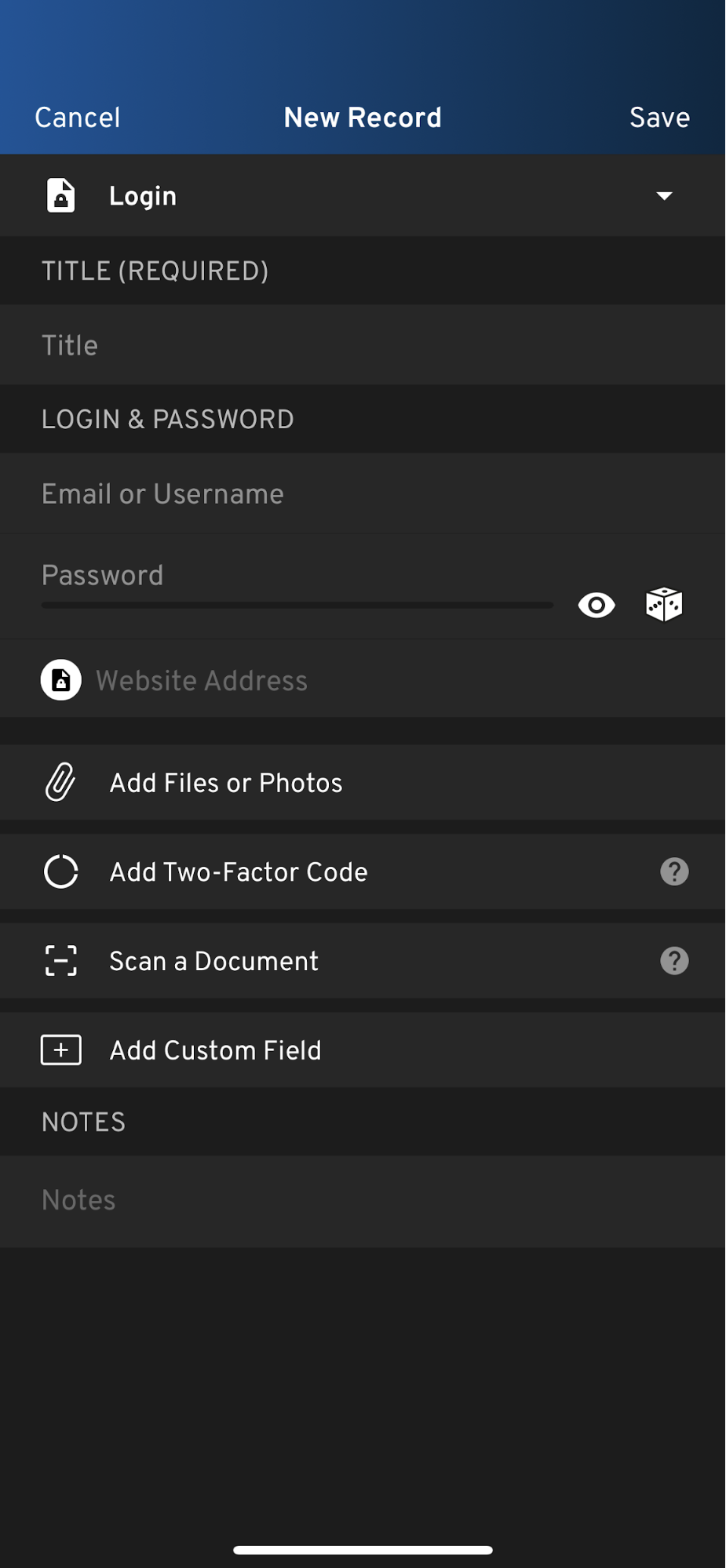
Task: Open the record type dropdown showing Login
Action: coord(664,195)
